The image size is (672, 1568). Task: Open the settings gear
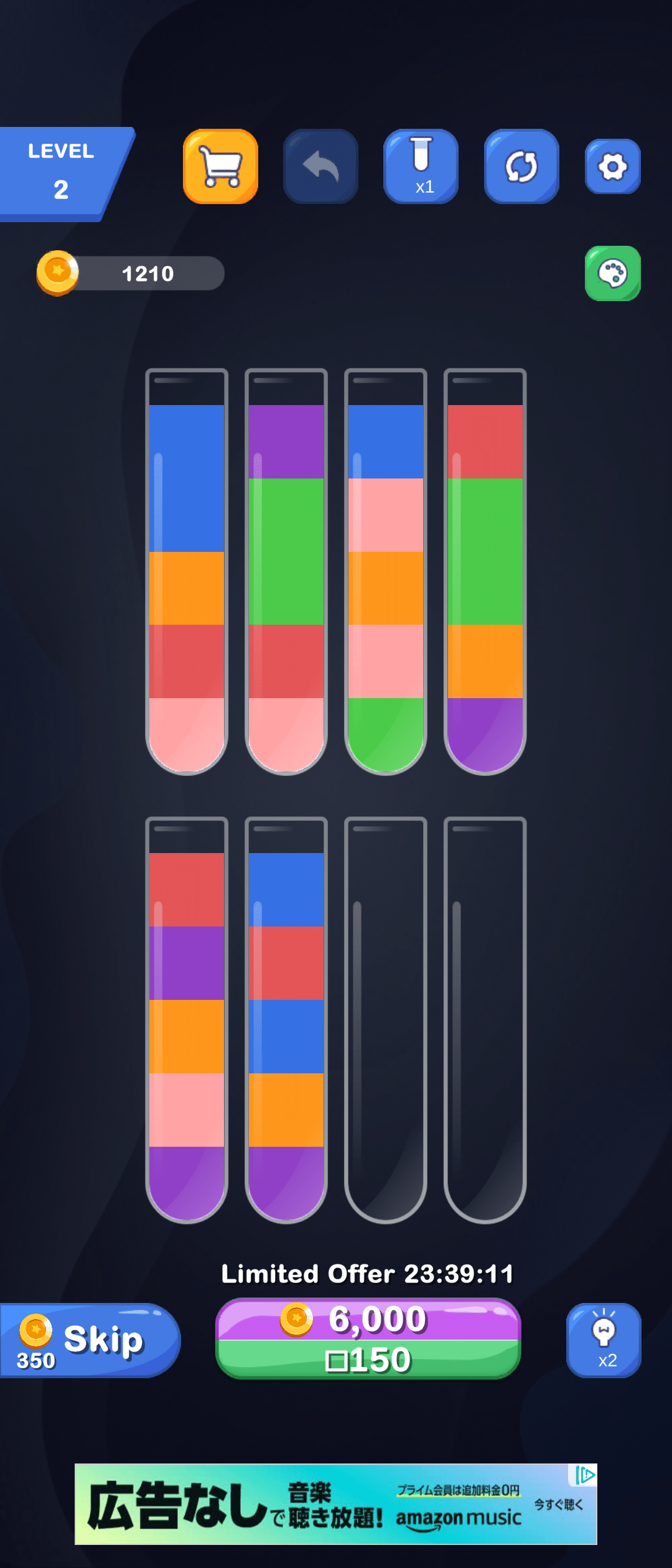click(x=612, y=166)
